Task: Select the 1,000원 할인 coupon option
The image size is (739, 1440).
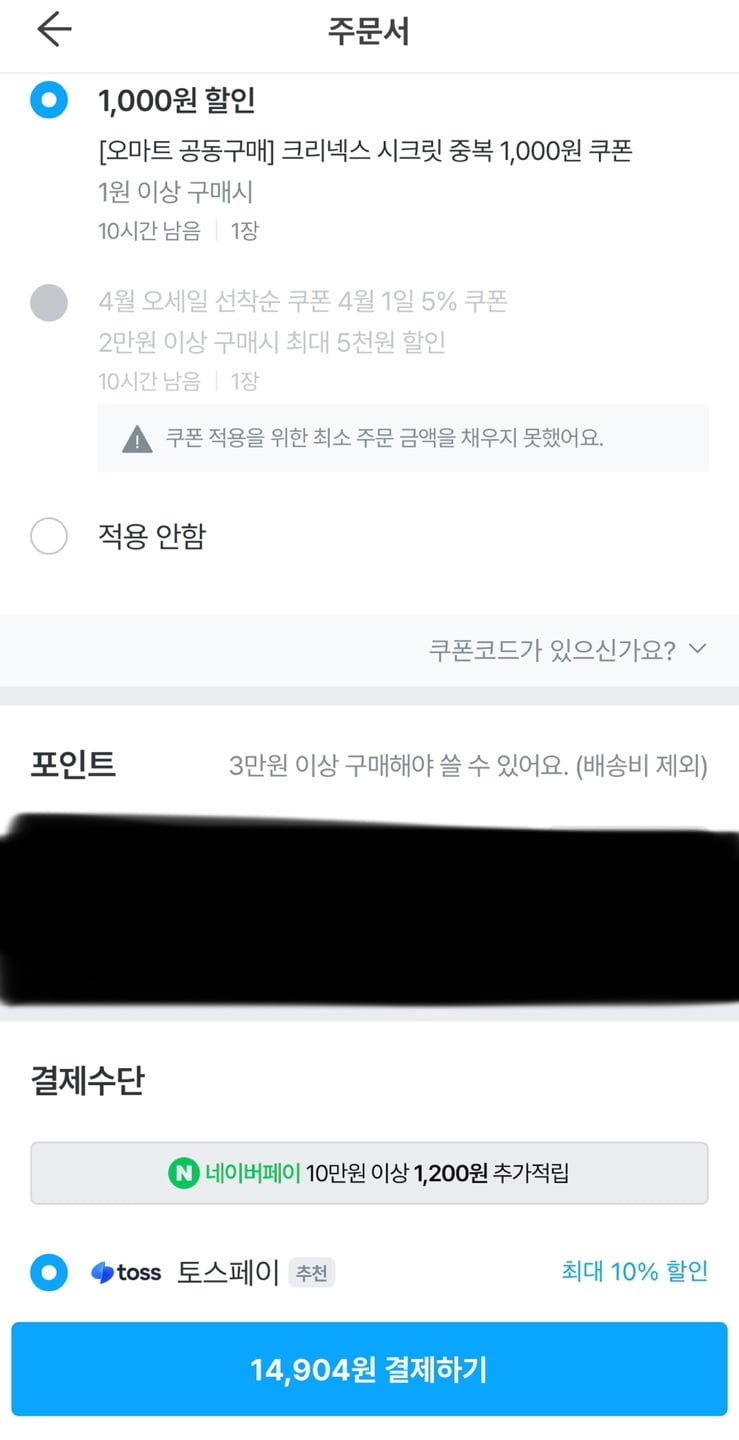Action: click(x=49, y=101)
